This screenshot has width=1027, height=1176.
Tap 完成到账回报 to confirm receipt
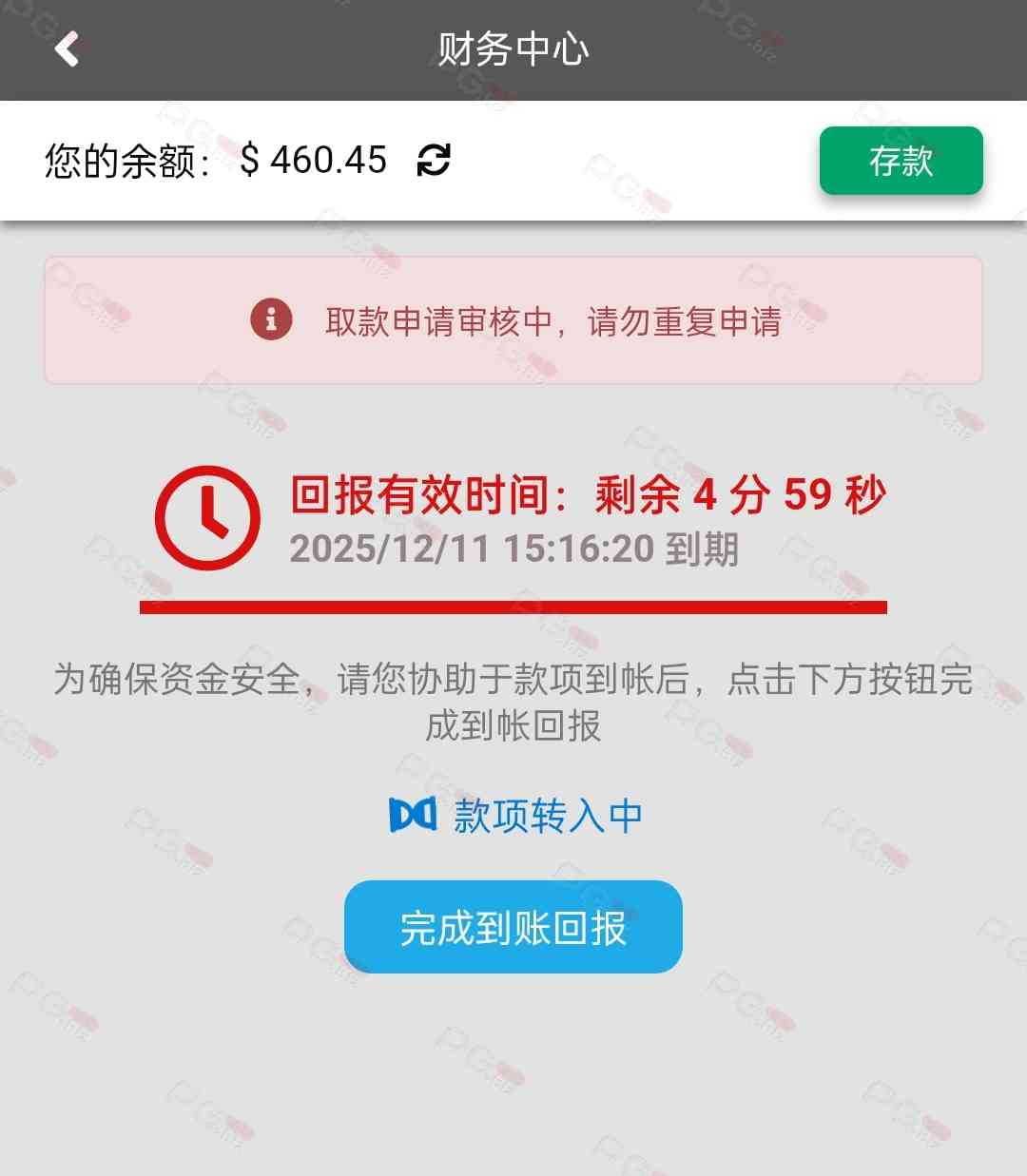tap(513, 927)
